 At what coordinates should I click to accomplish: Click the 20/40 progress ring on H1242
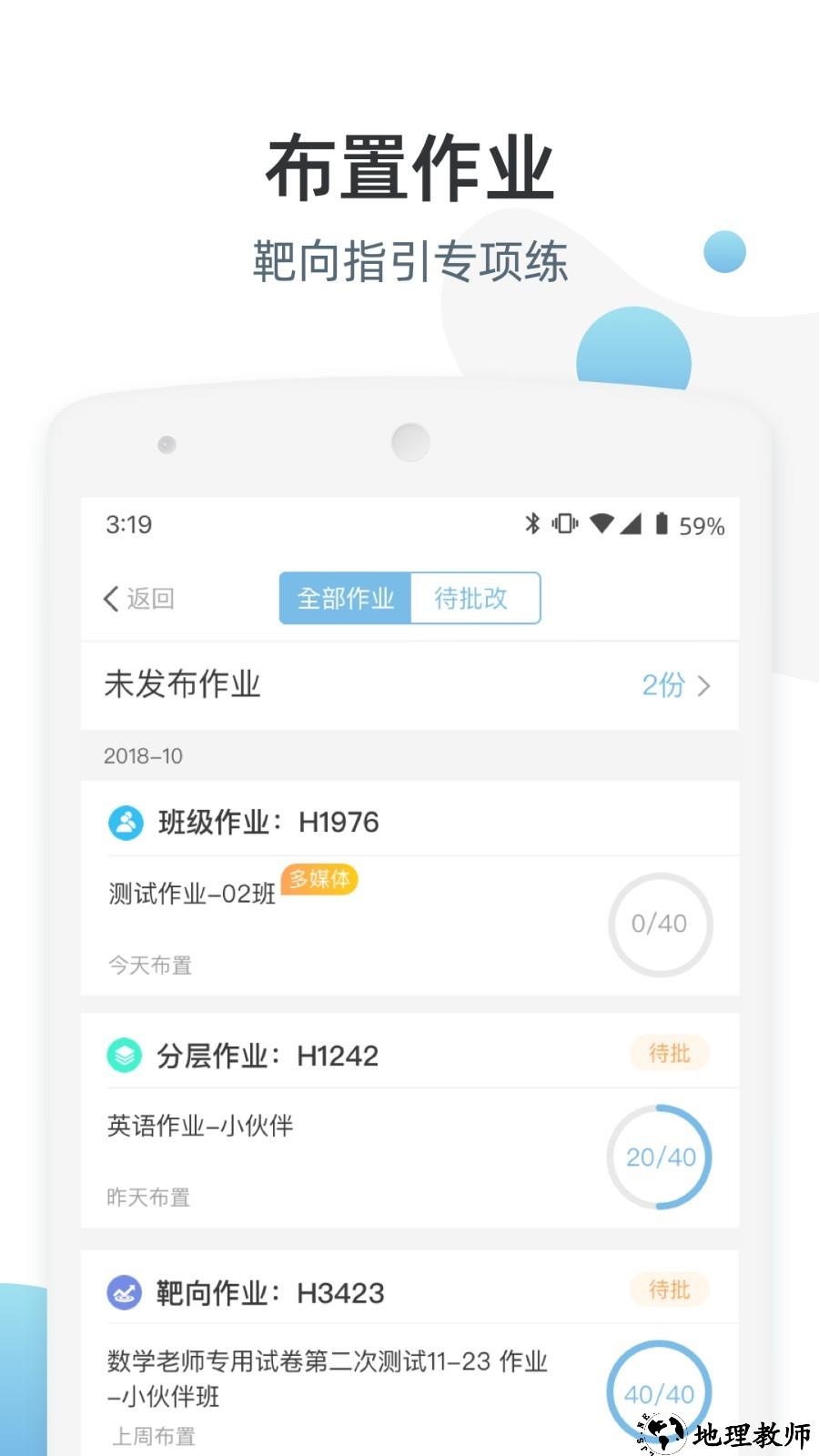pos(660,1158)
